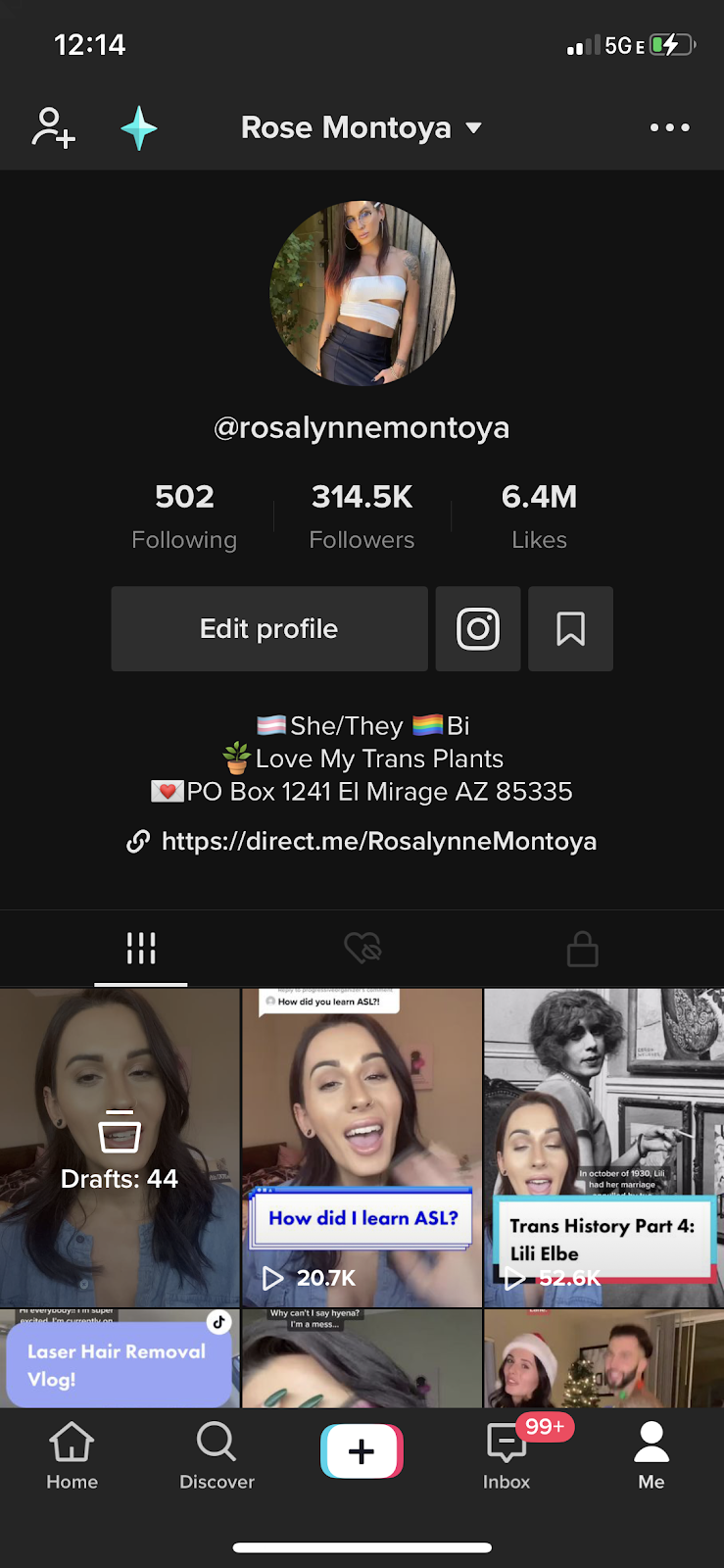Image resolution: width=724 pixels, height=1568 pixels.
Task: Switch to the posted videos grid tab
Action: [x=141, y=948]
